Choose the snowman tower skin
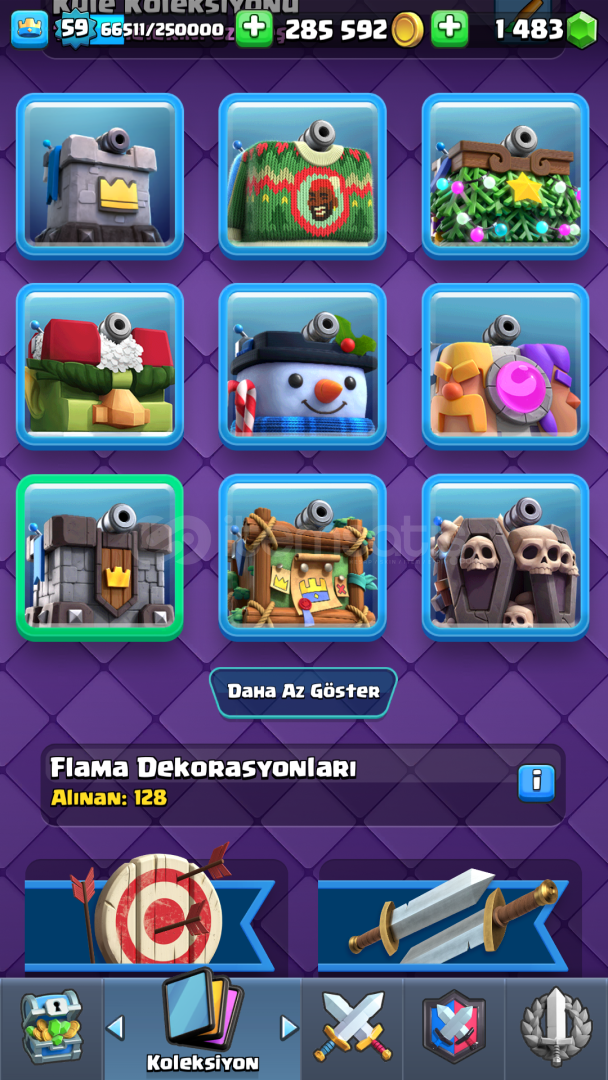 click(x=302, y=366)
